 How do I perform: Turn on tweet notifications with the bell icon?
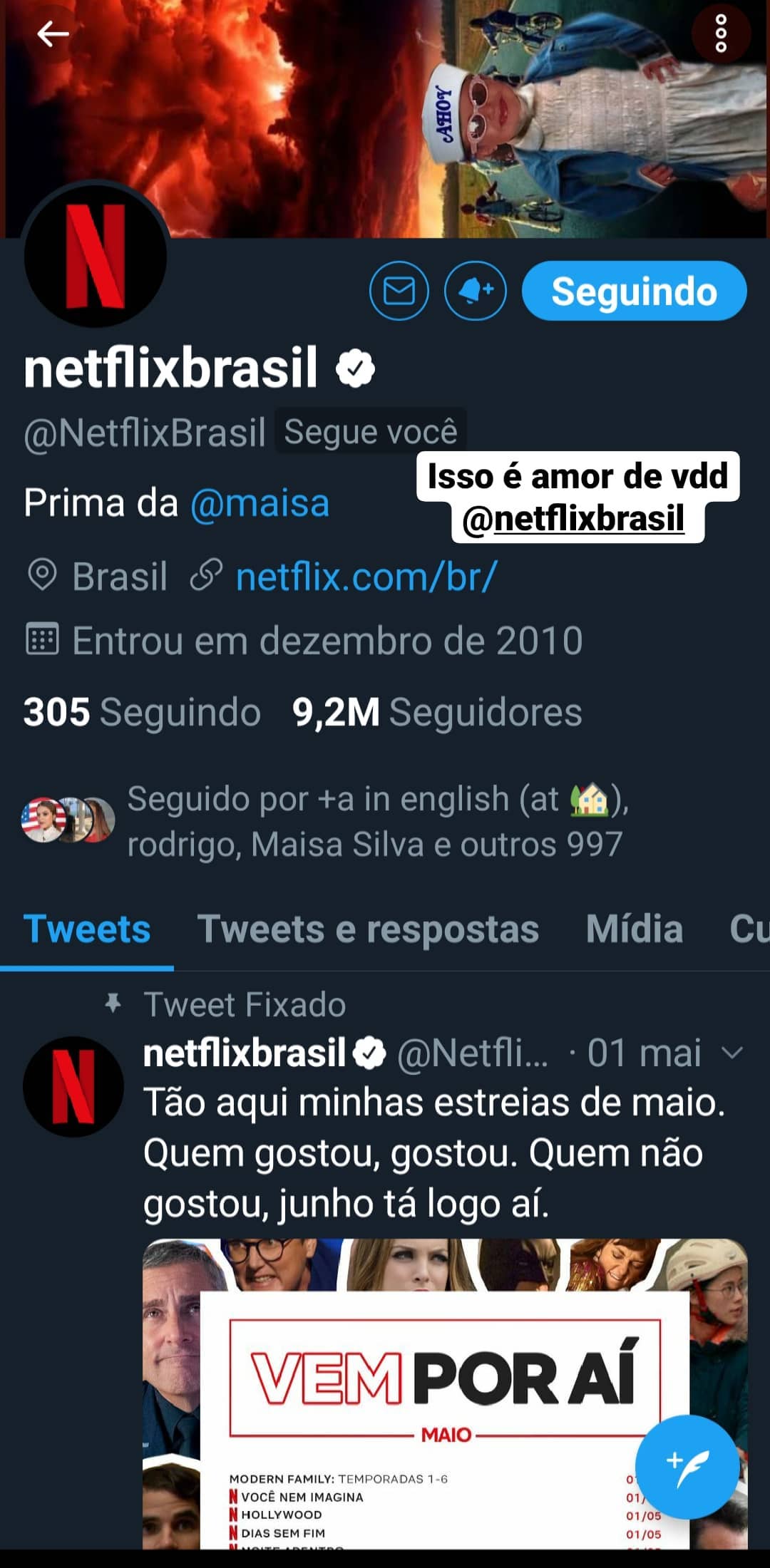click(476, 291)
